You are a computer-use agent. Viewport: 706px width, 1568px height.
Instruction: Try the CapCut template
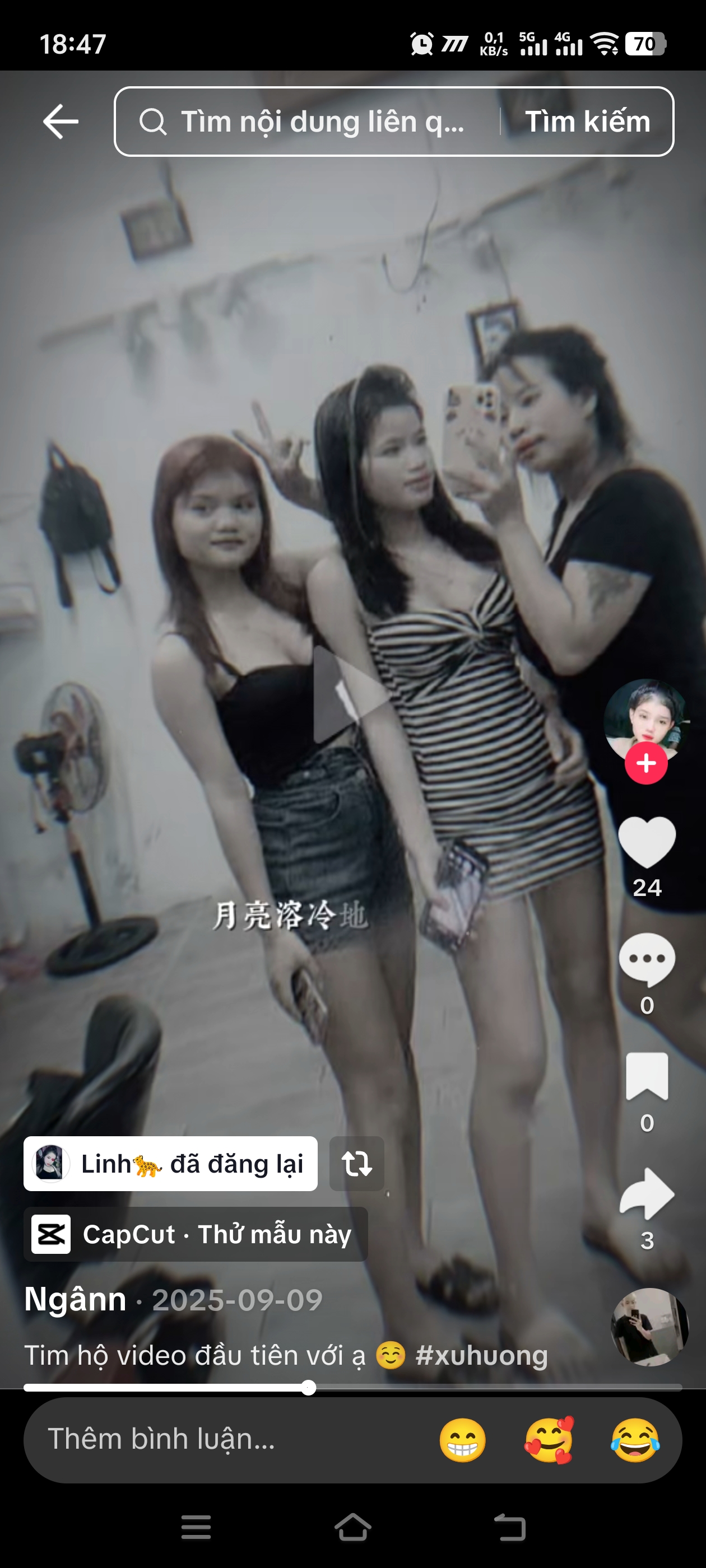195,1234
